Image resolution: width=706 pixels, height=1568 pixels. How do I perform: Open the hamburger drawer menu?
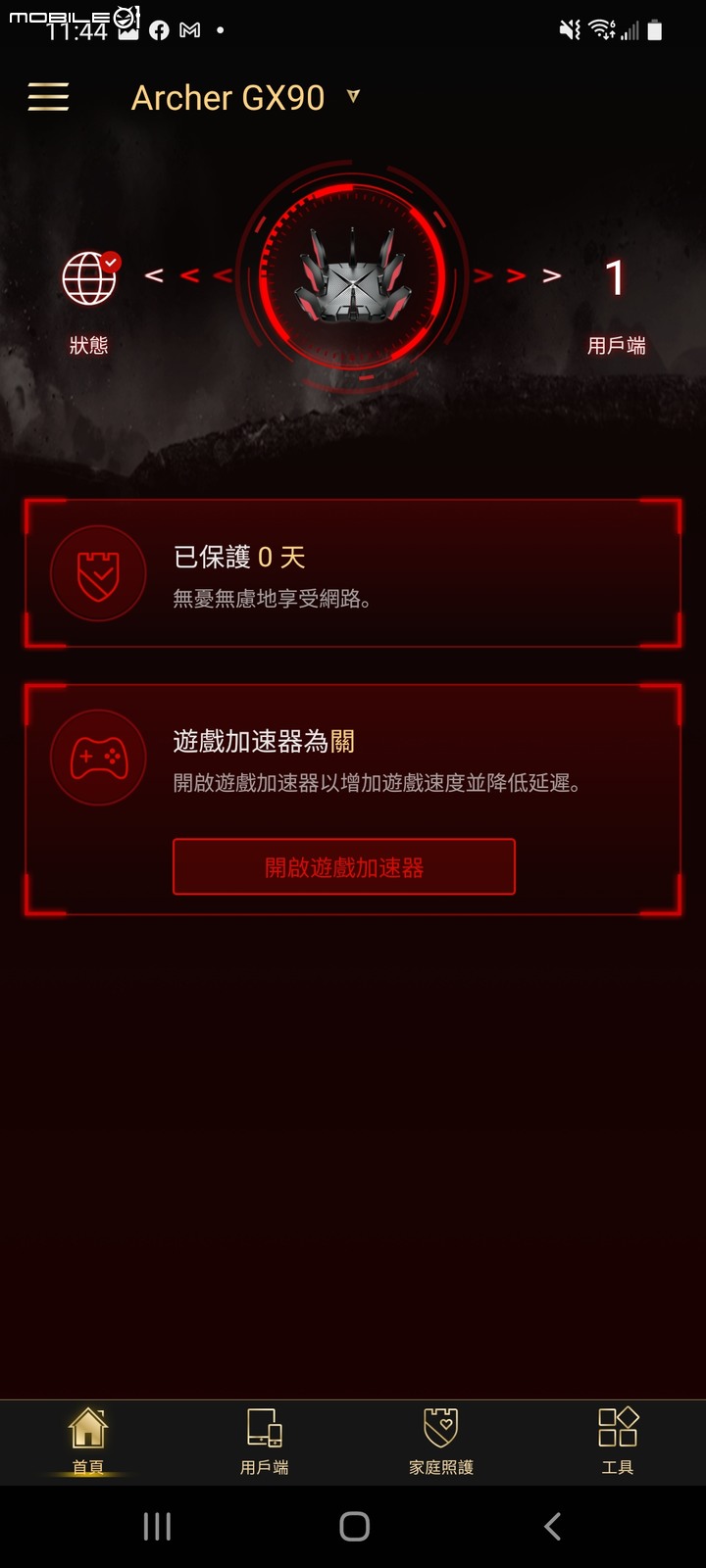pyautogui.click(x=48, y=97)
